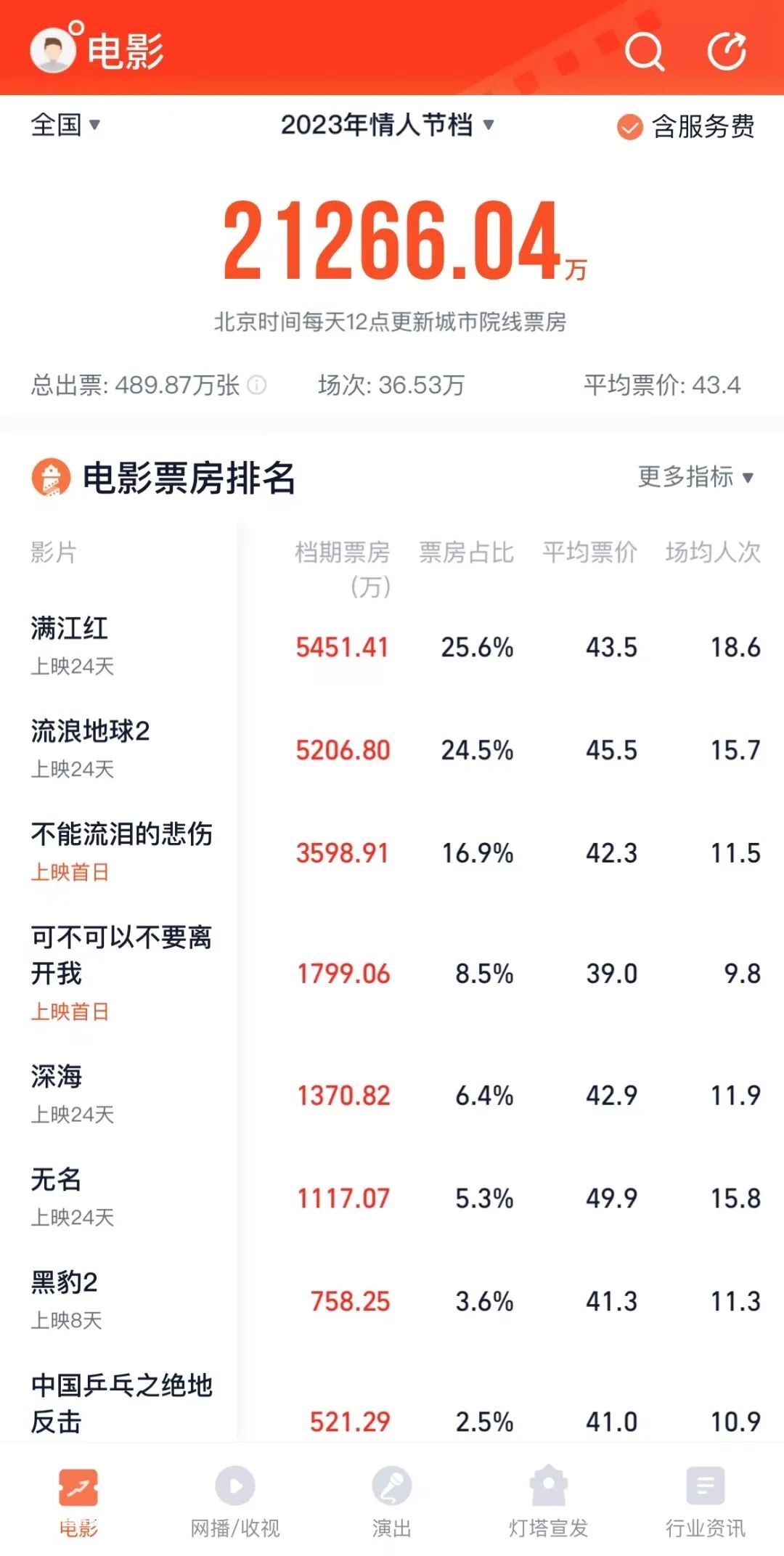Screen dimensions: 784x1556
Task: Open the 2023年情人节档 period selector
Action: 387,125
